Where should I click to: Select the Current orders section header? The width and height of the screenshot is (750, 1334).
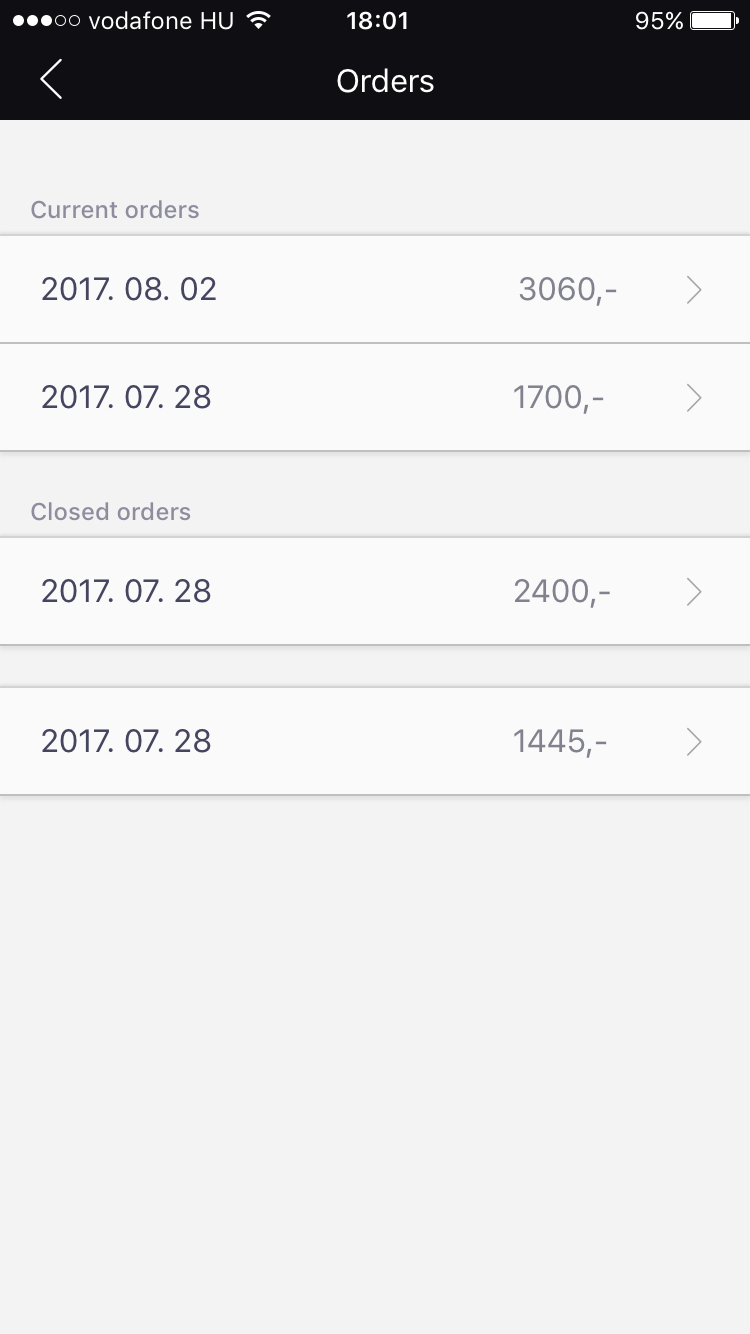click(114, 209)
